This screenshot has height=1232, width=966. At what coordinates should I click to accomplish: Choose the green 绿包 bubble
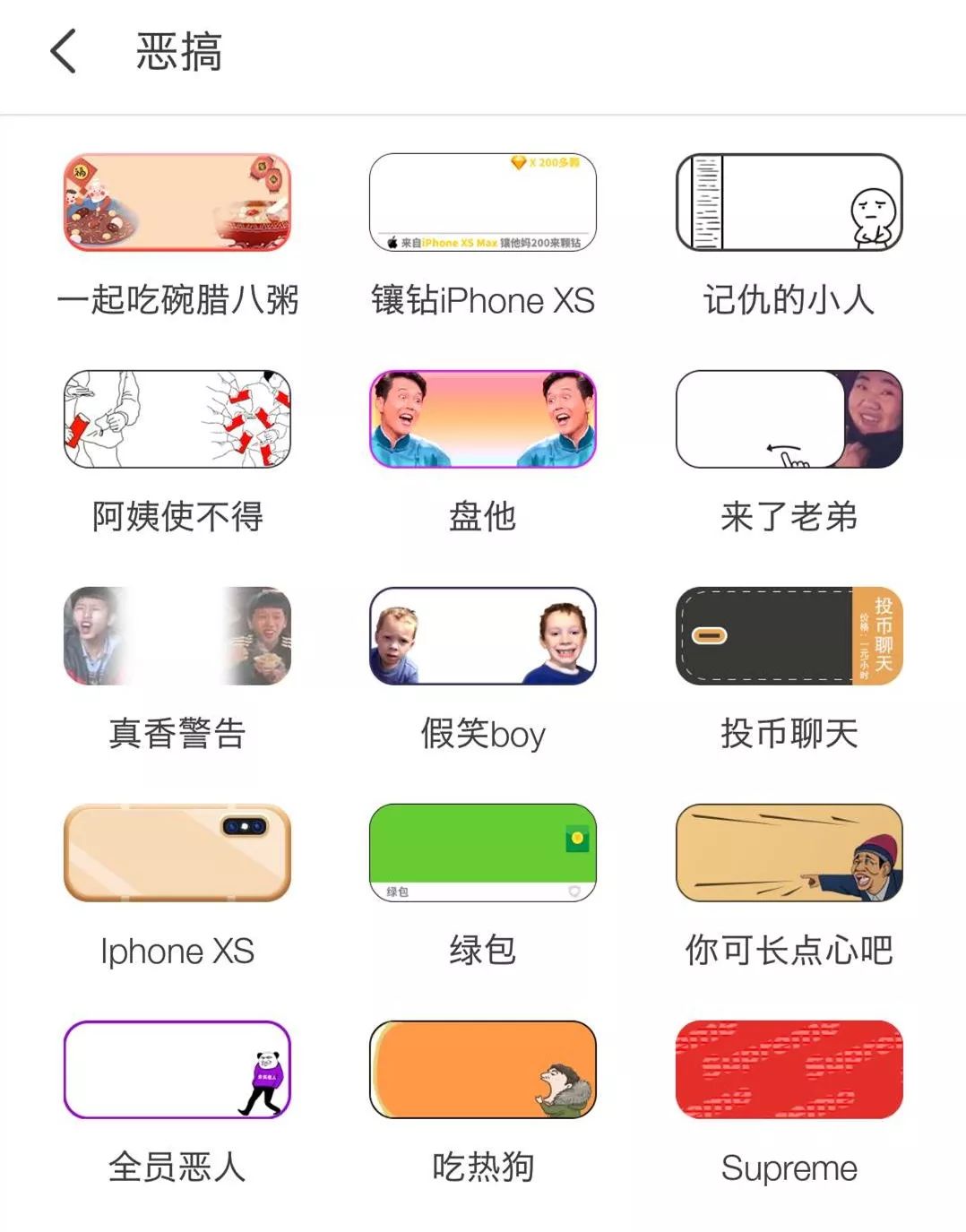pos(482,853)
